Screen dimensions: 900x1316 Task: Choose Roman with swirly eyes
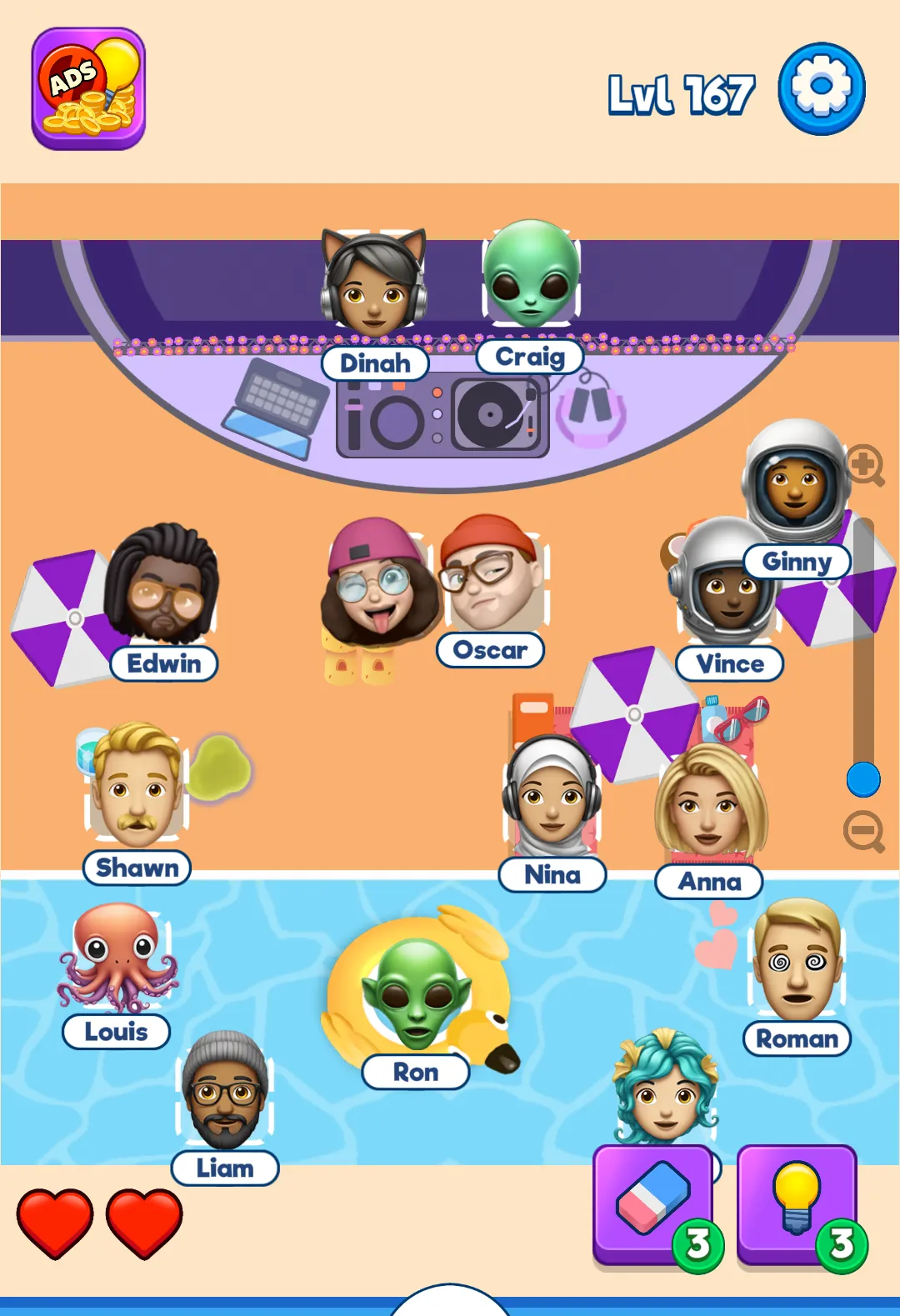[x=797, y=963]
